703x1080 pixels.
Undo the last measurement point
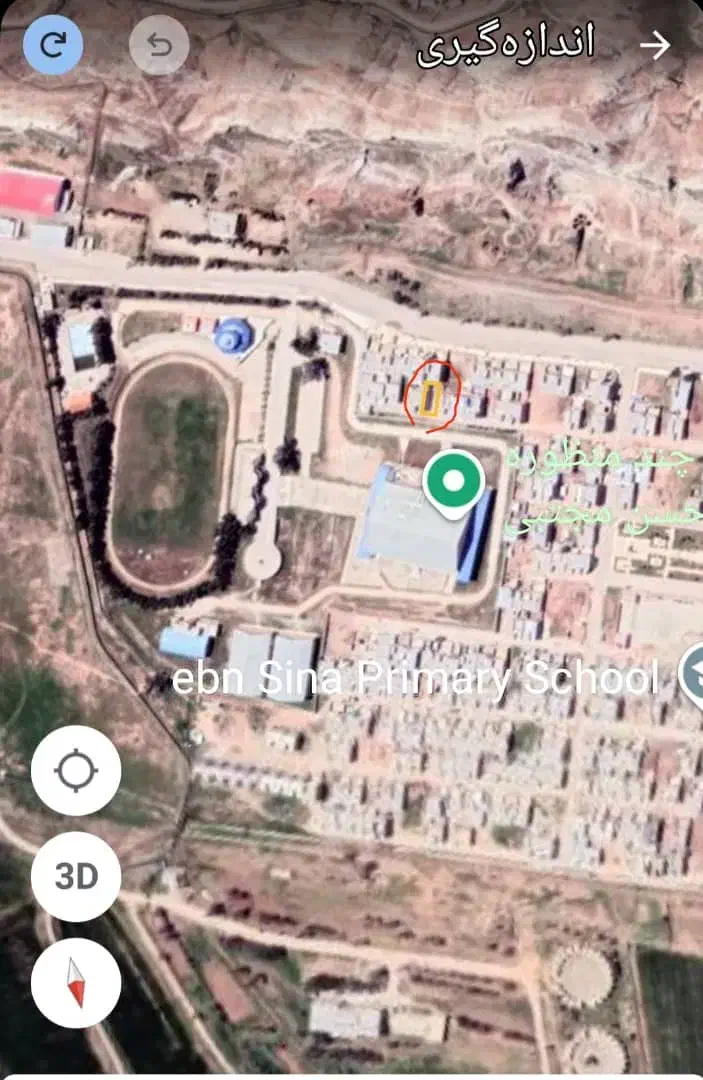[159, 45]
